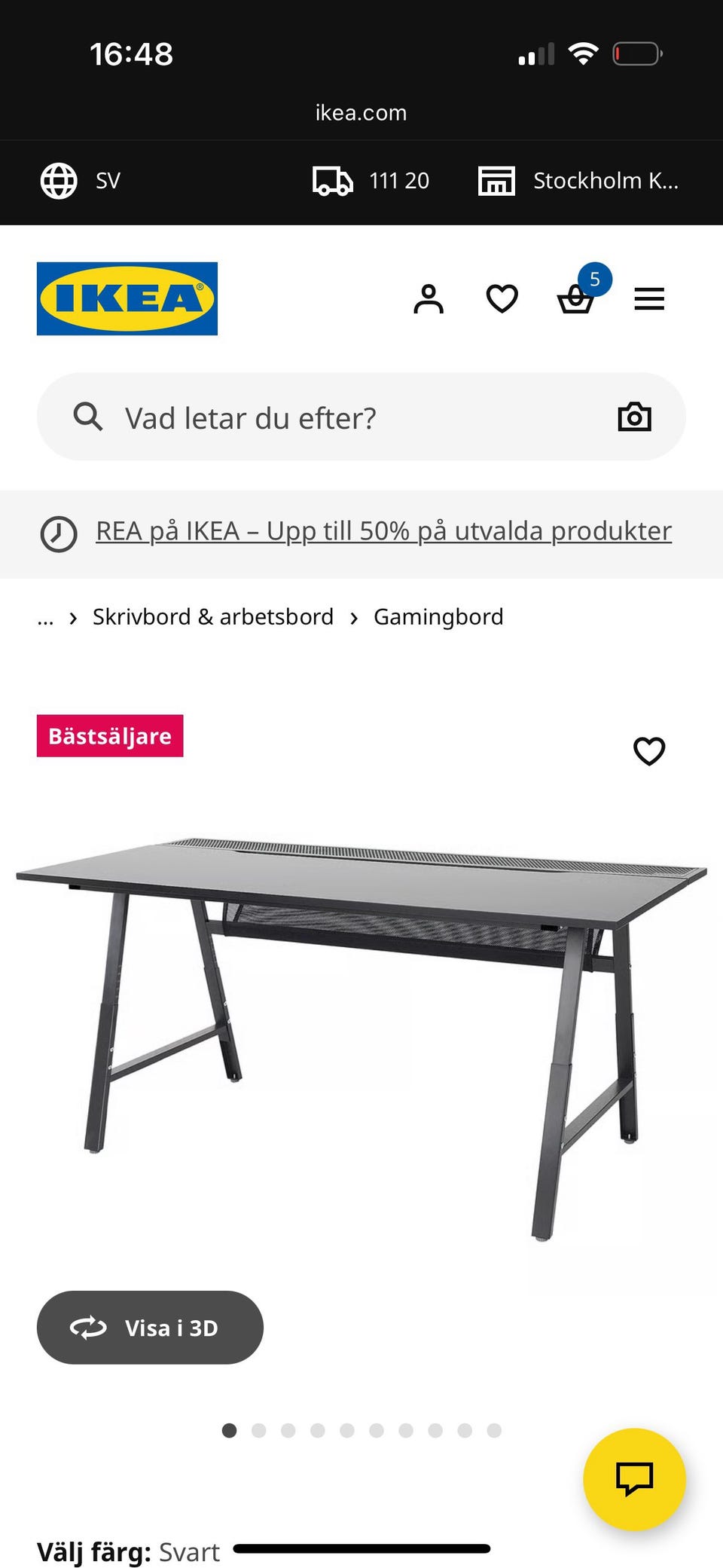Open the chat bubble in yellow circle
Image resolution: width=723 pixels, height=1568 pixels.
(636, 1479)
